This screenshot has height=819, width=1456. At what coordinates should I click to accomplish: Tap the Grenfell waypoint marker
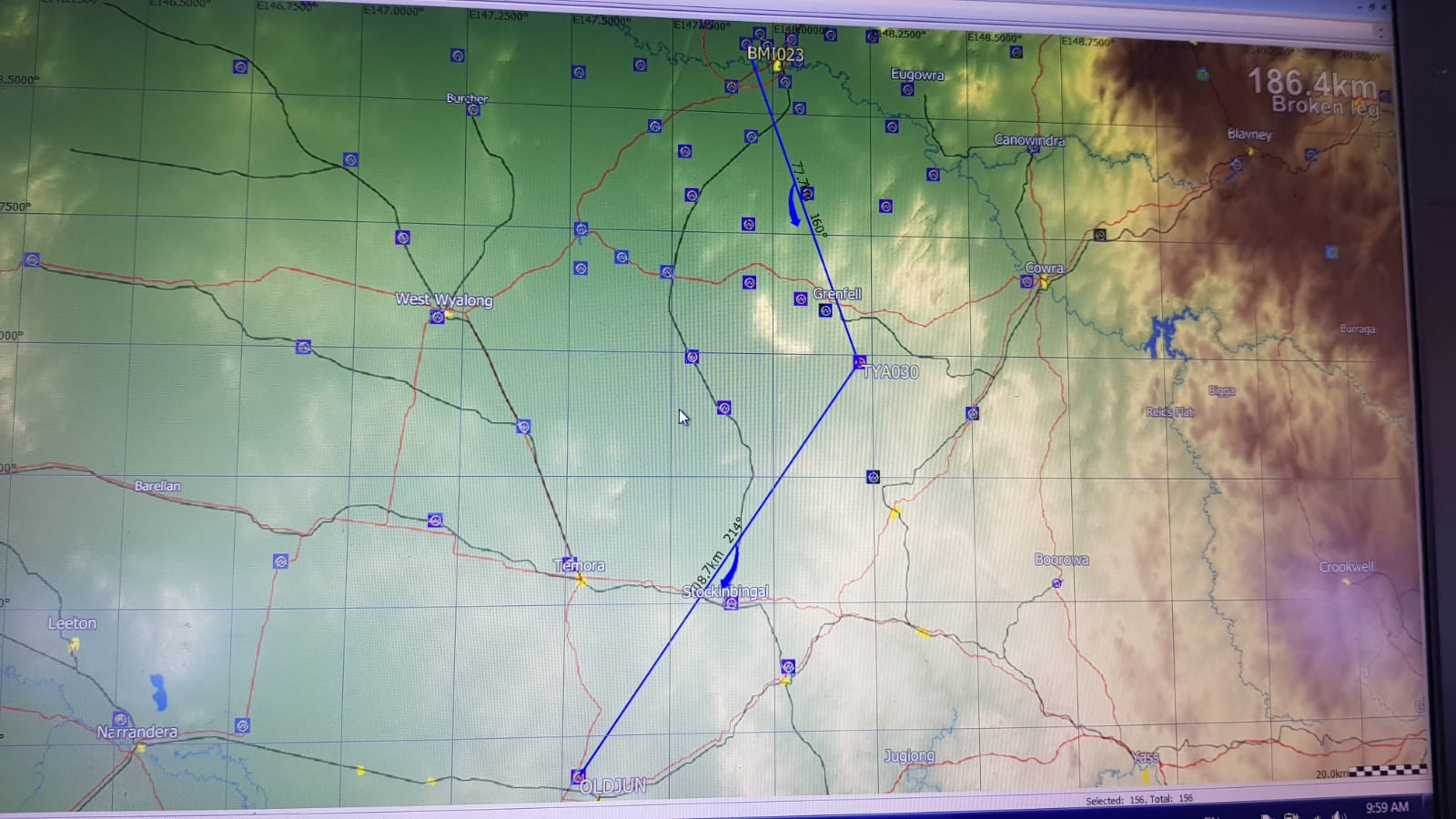click(825, 311)
